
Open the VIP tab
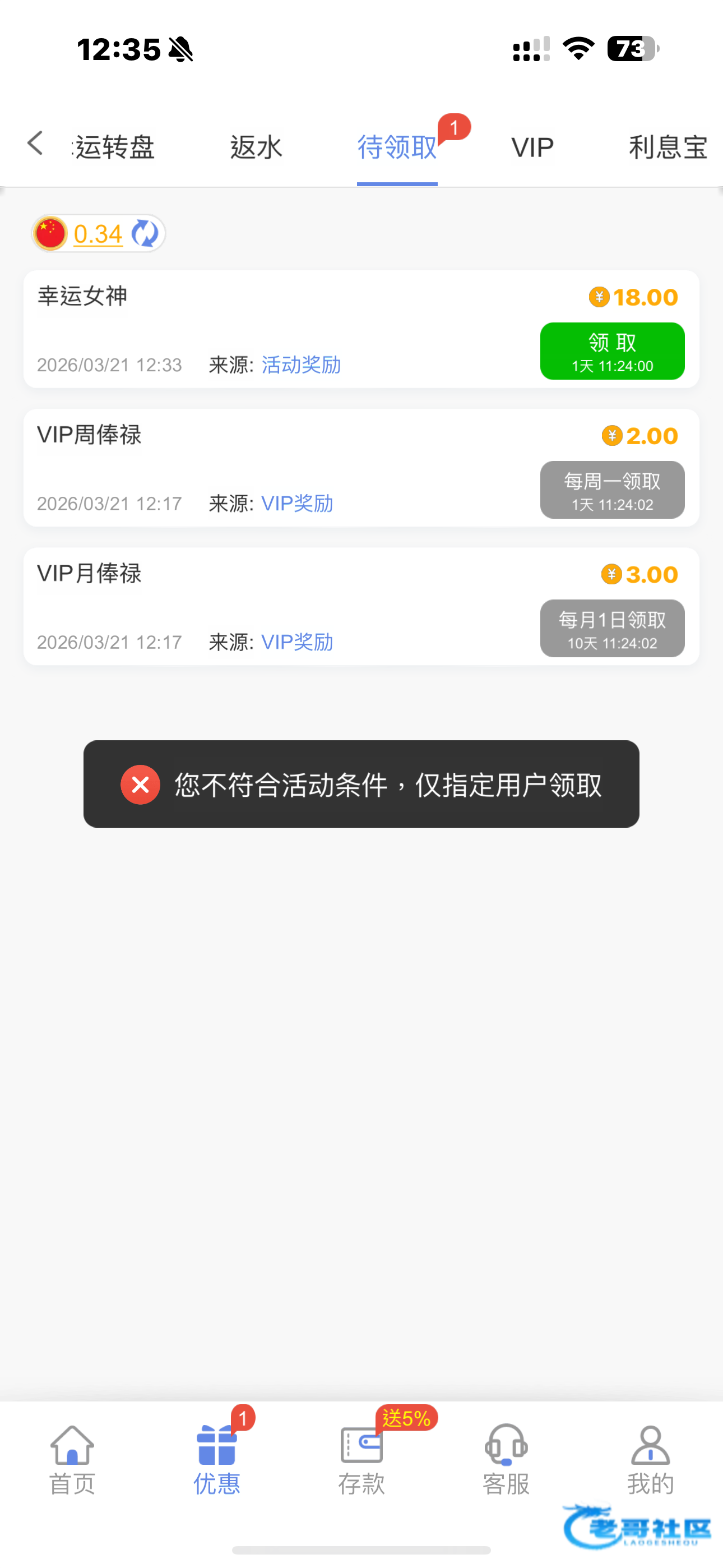[532, 147]
